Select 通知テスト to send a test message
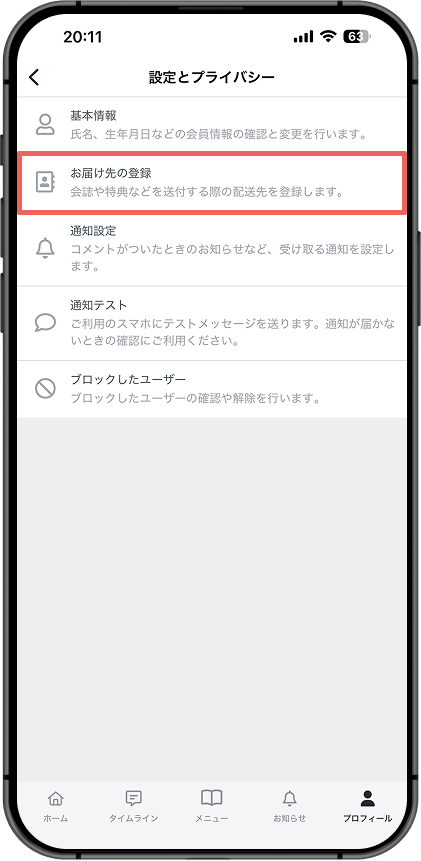The image size is (421, 861). (x=211, y=323)
